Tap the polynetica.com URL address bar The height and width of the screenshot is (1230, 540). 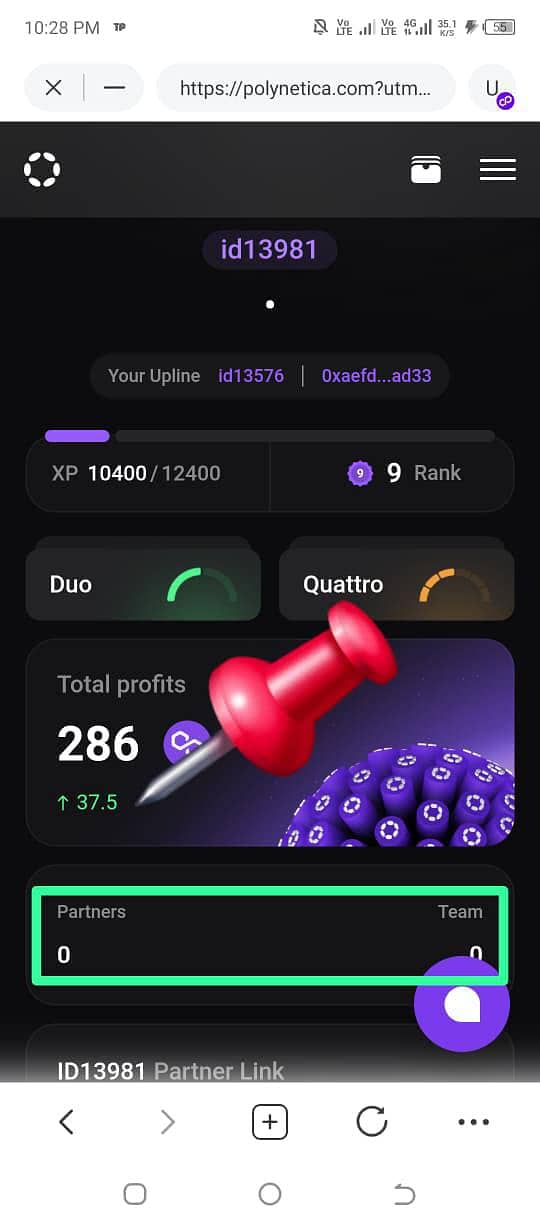point(306,88)
